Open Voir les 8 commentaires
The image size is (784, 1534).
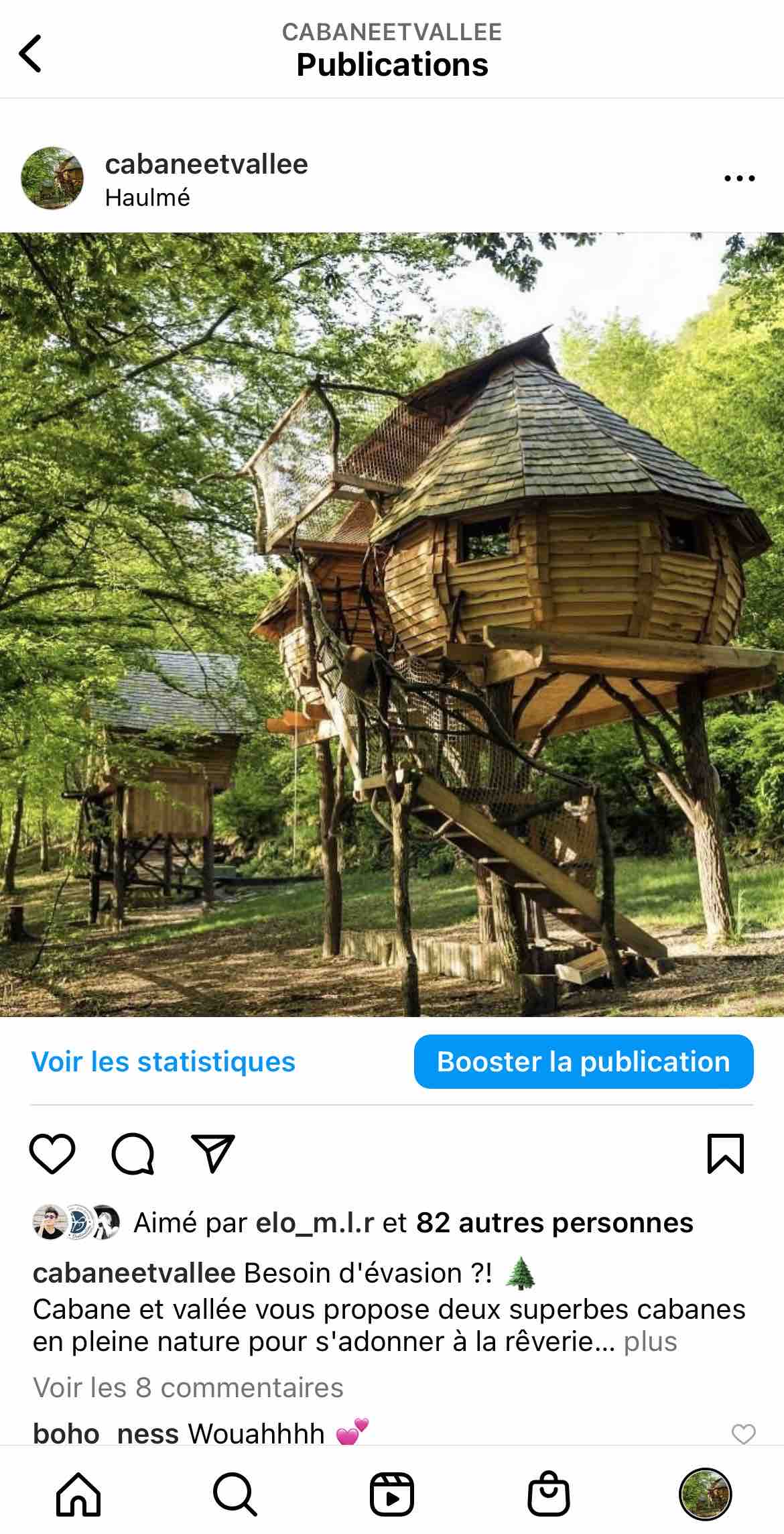coord(188,1387)
